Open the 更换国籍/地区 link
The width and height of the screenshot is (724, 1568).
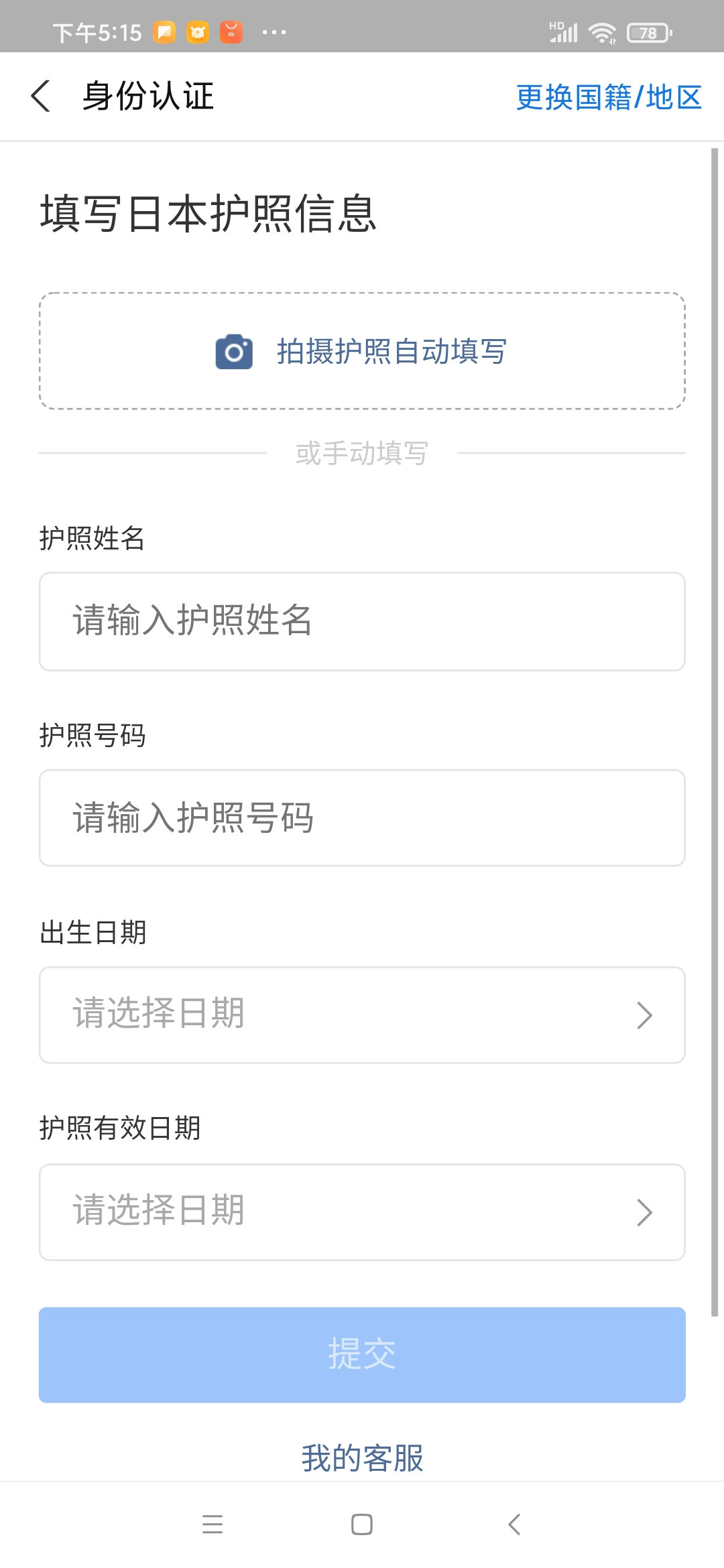pos(609,97)
